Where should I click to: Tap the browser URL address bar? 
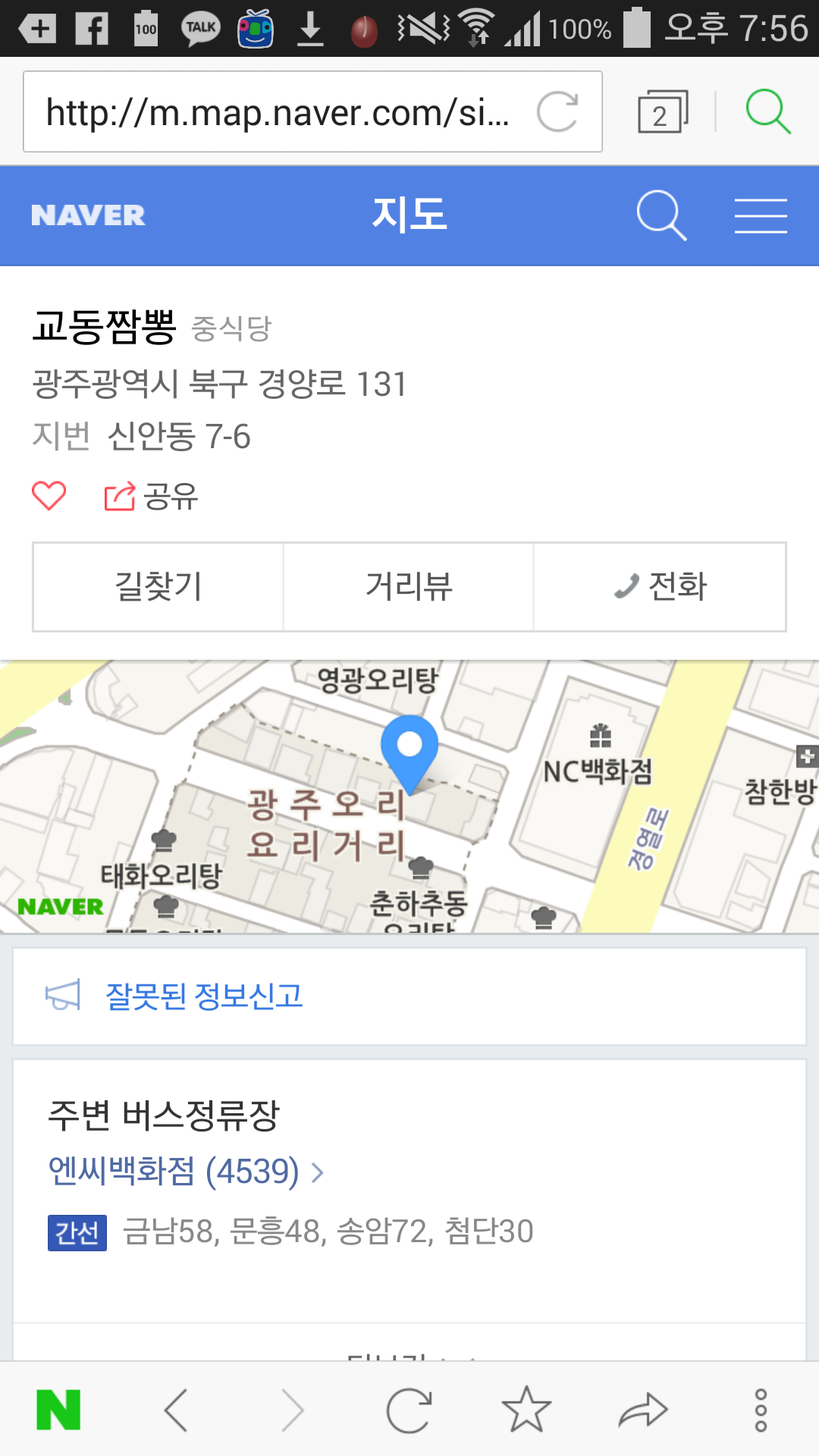[312, 111]
